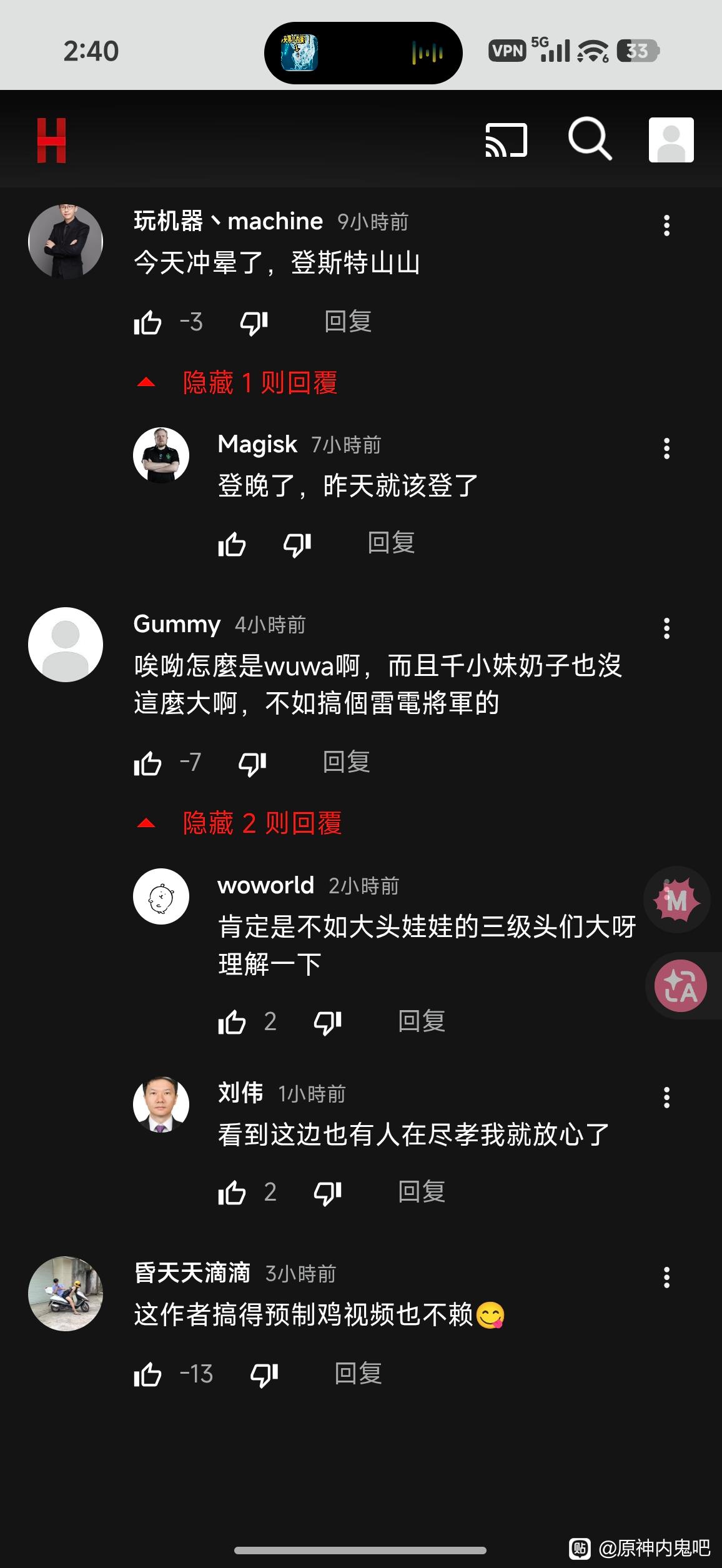722x1568 pixels.
Task: Like 玩机器丶machine's comment
Action: (x=148, y=322)
